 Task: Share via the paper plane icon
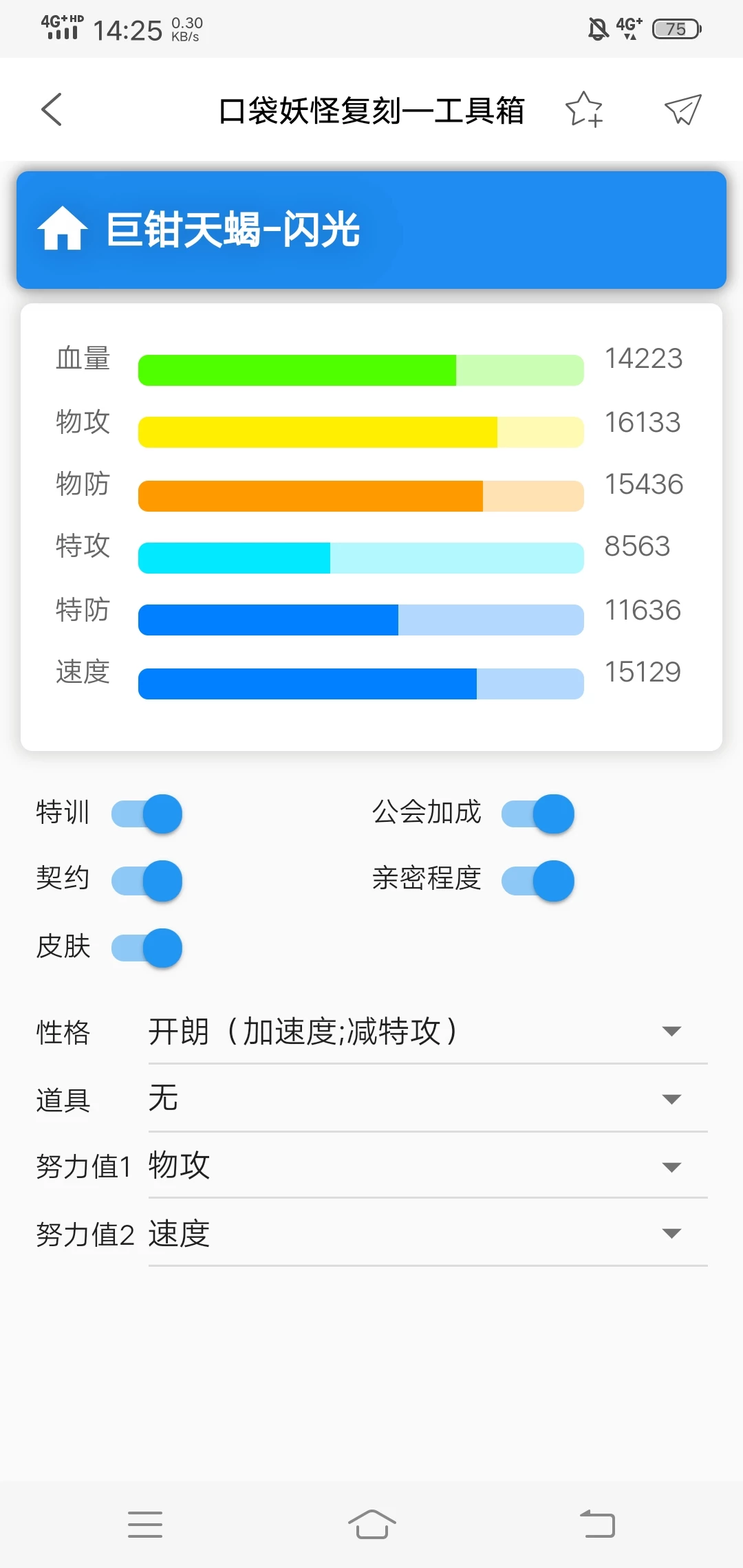(x=682, y=110)
